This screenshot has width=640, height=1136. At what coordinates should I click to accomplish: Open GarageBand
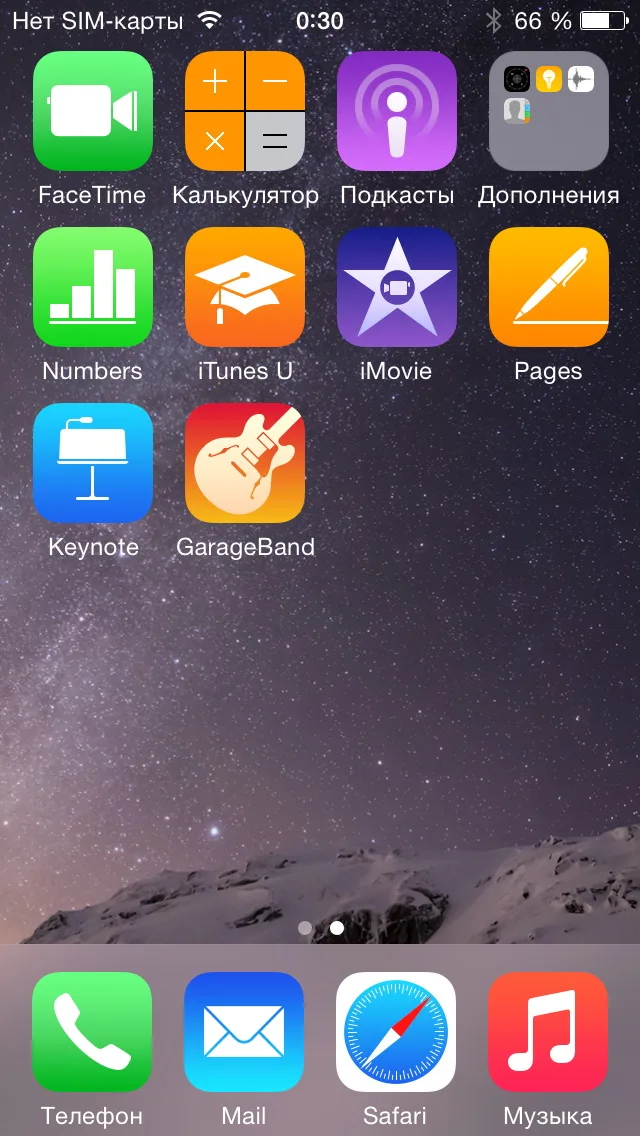[x=245, y=463]
